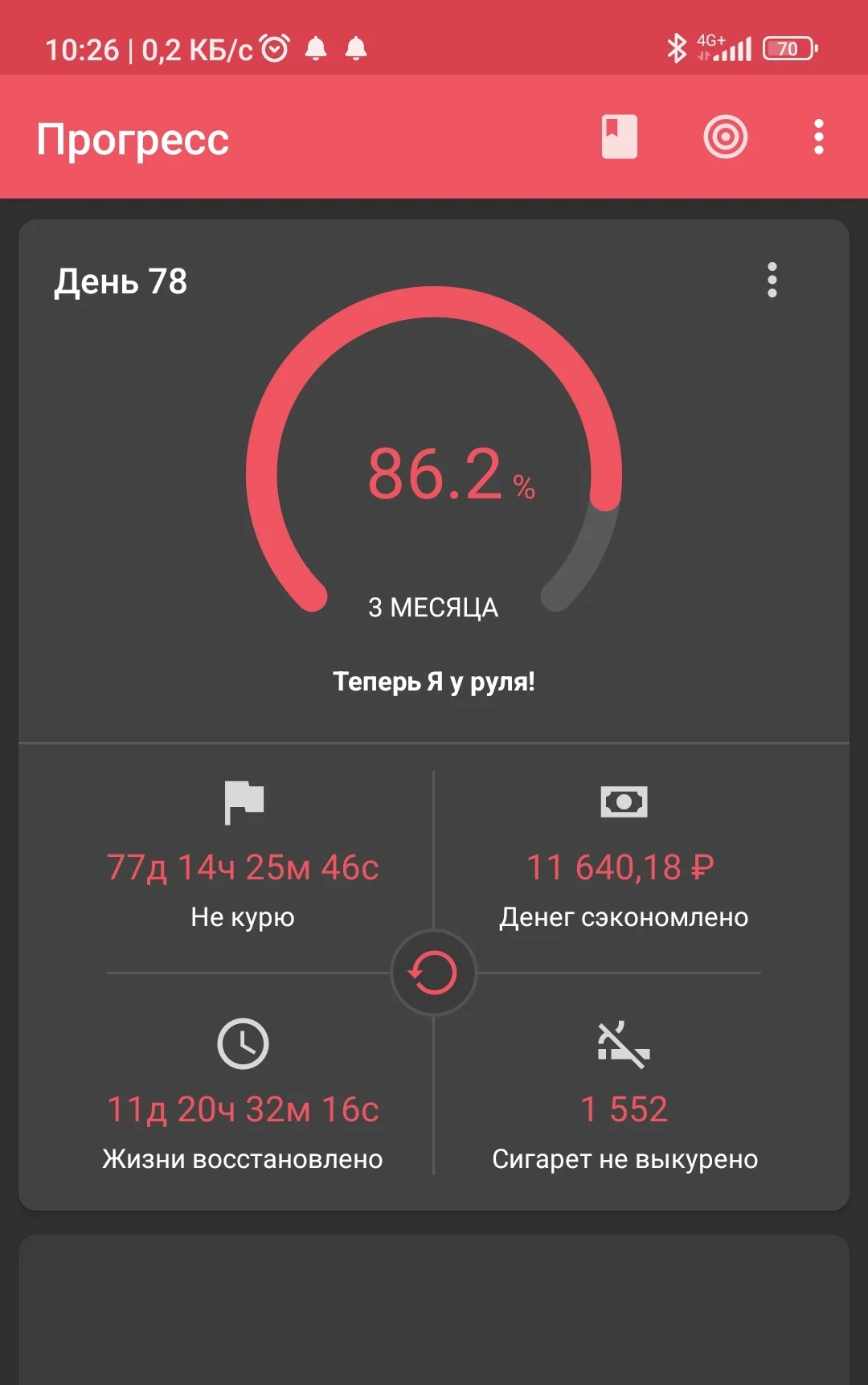Tap the battery indicator in the status bar
Viewport: 868px width, 1385px height.
(x=788, y=48)
